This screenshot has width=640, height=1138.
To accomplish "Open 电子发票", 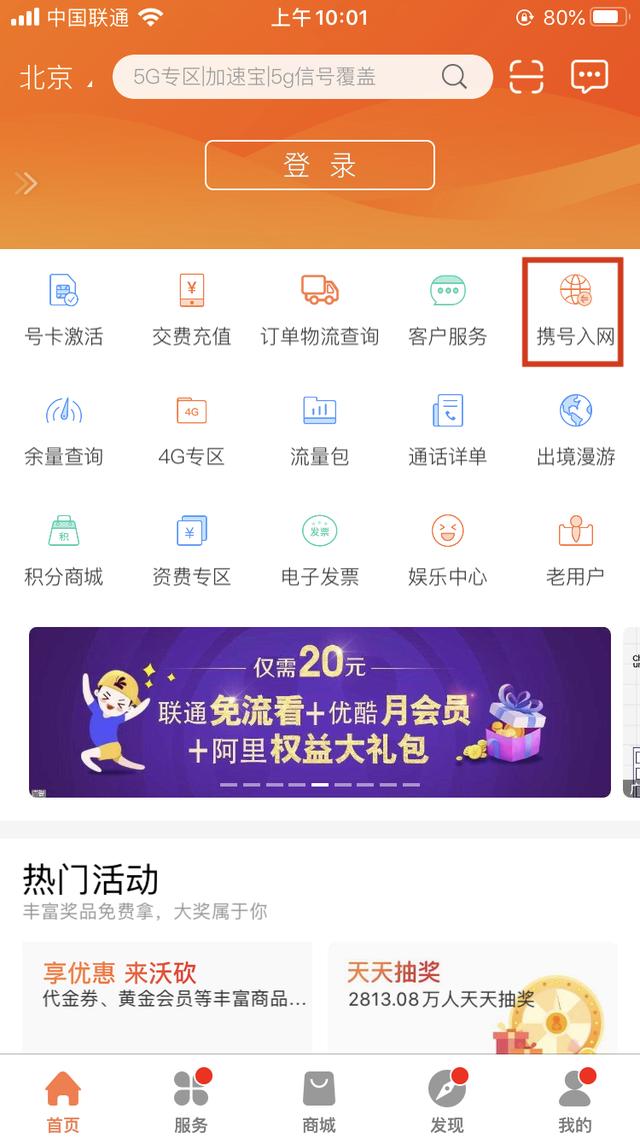I will (x=320, y=551).
